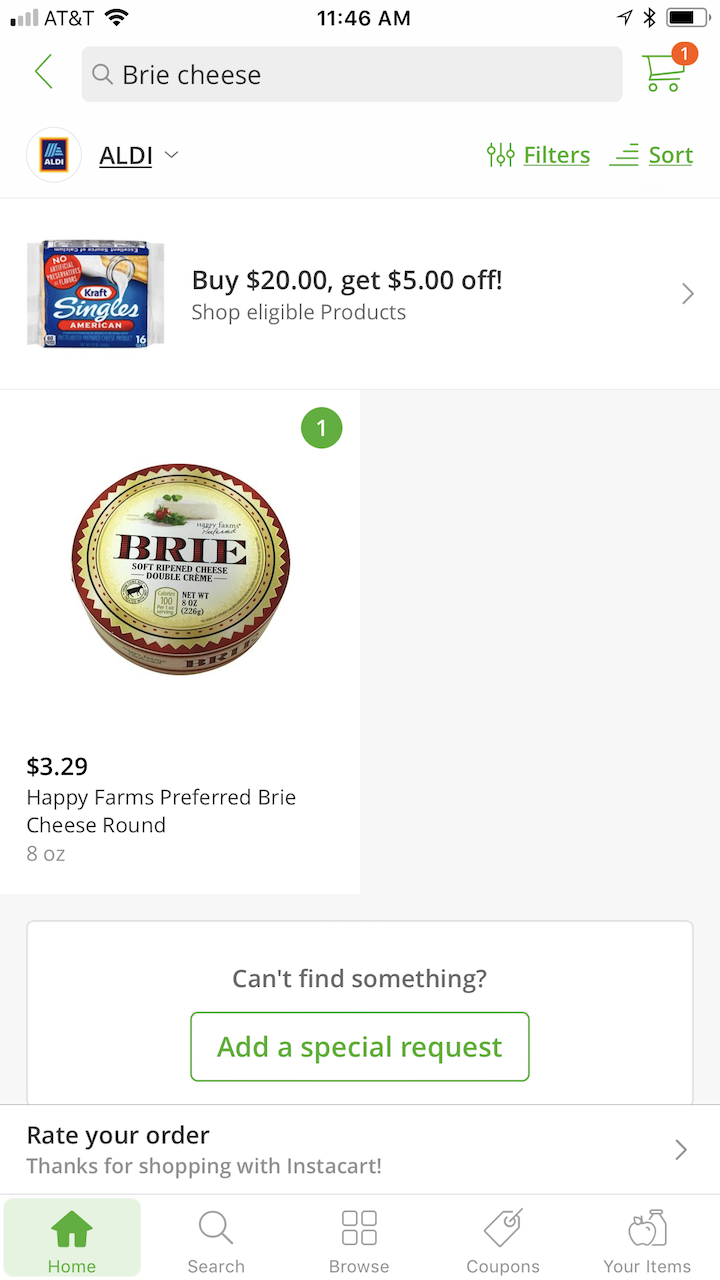
Task: Switch to the Browse tab
Action: [x=359, y=1240]
